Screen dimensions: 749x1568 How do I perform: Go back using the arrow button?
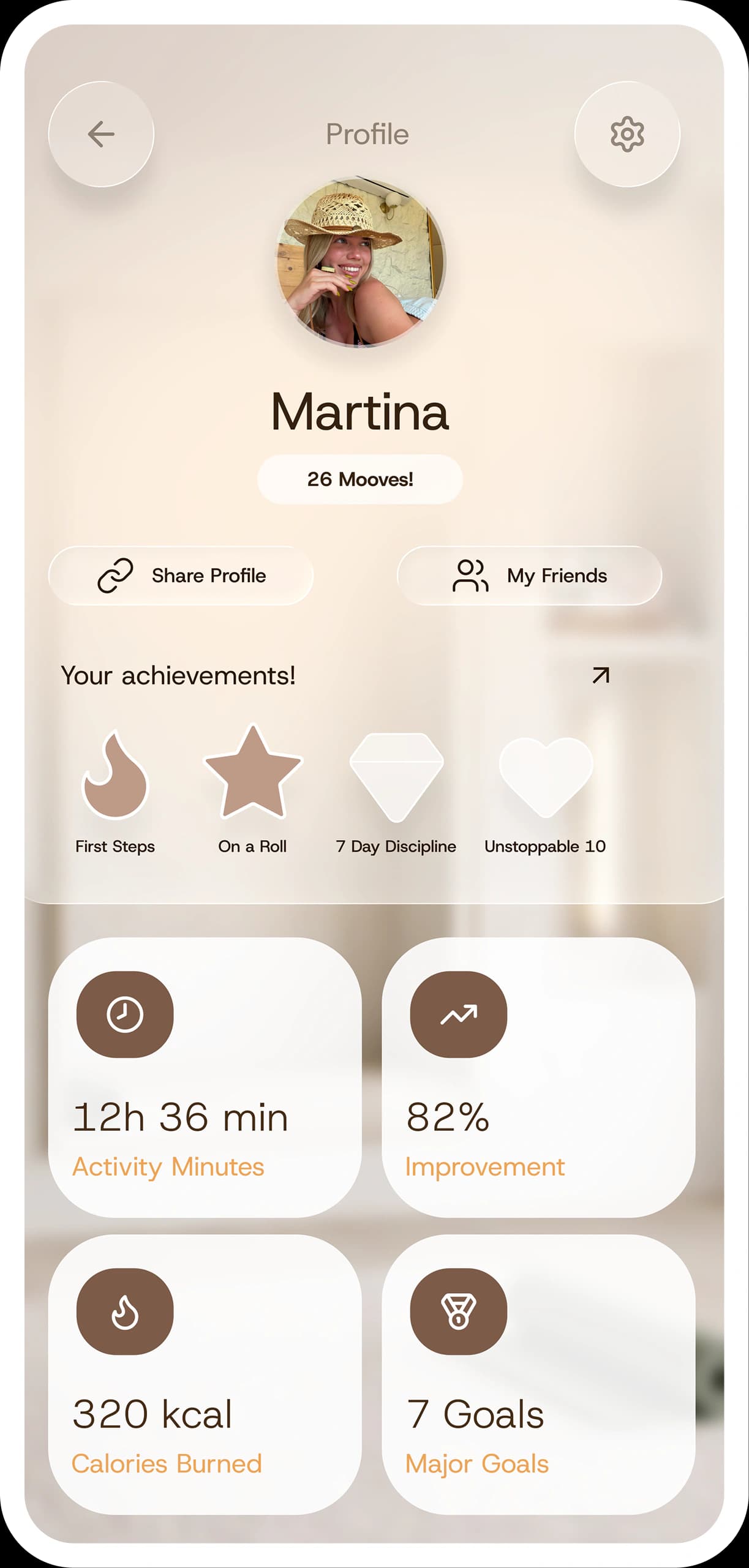(101, 134)
